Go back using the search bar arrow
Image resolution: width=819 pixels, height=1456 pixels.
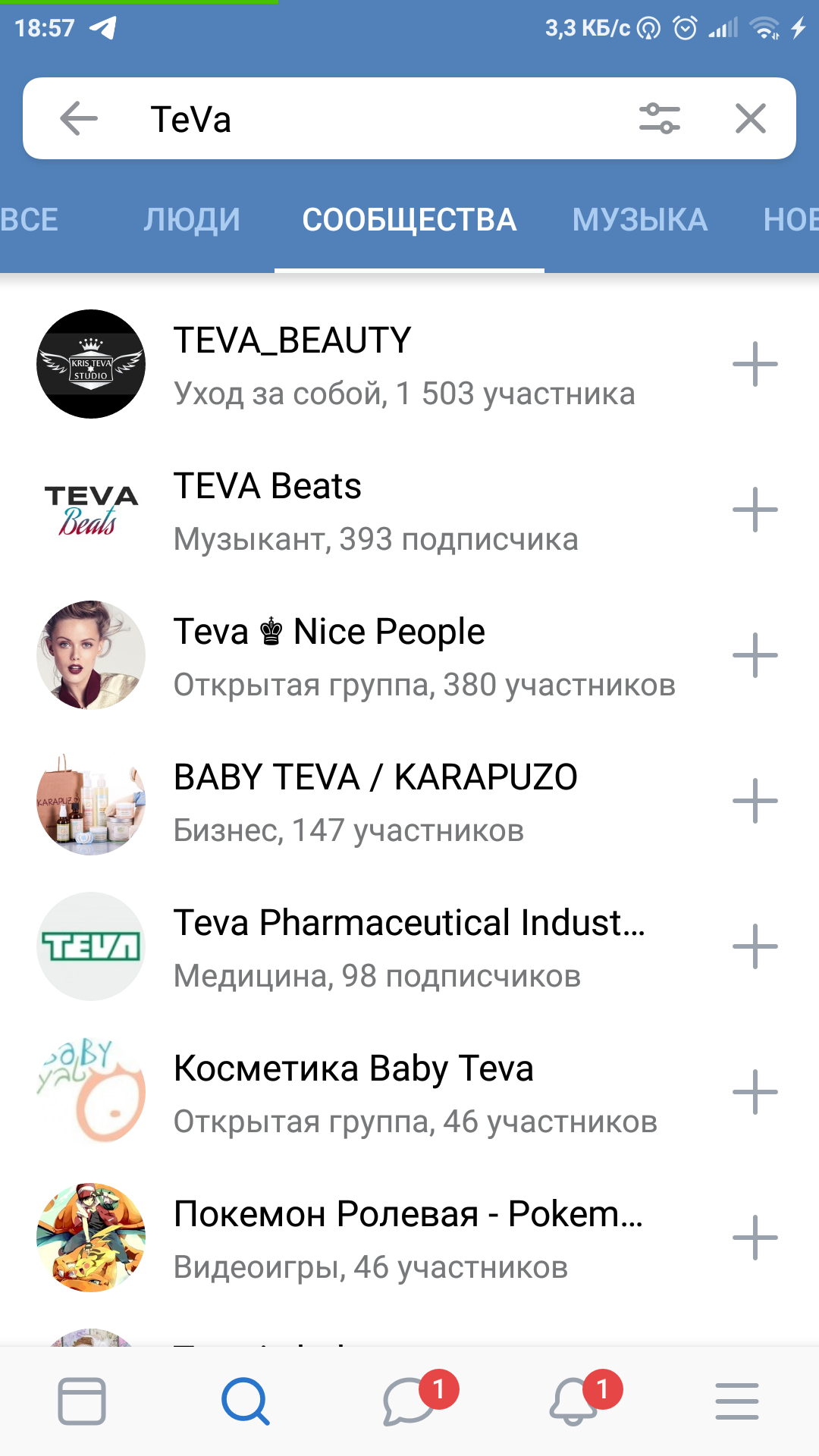coord(79,119)
